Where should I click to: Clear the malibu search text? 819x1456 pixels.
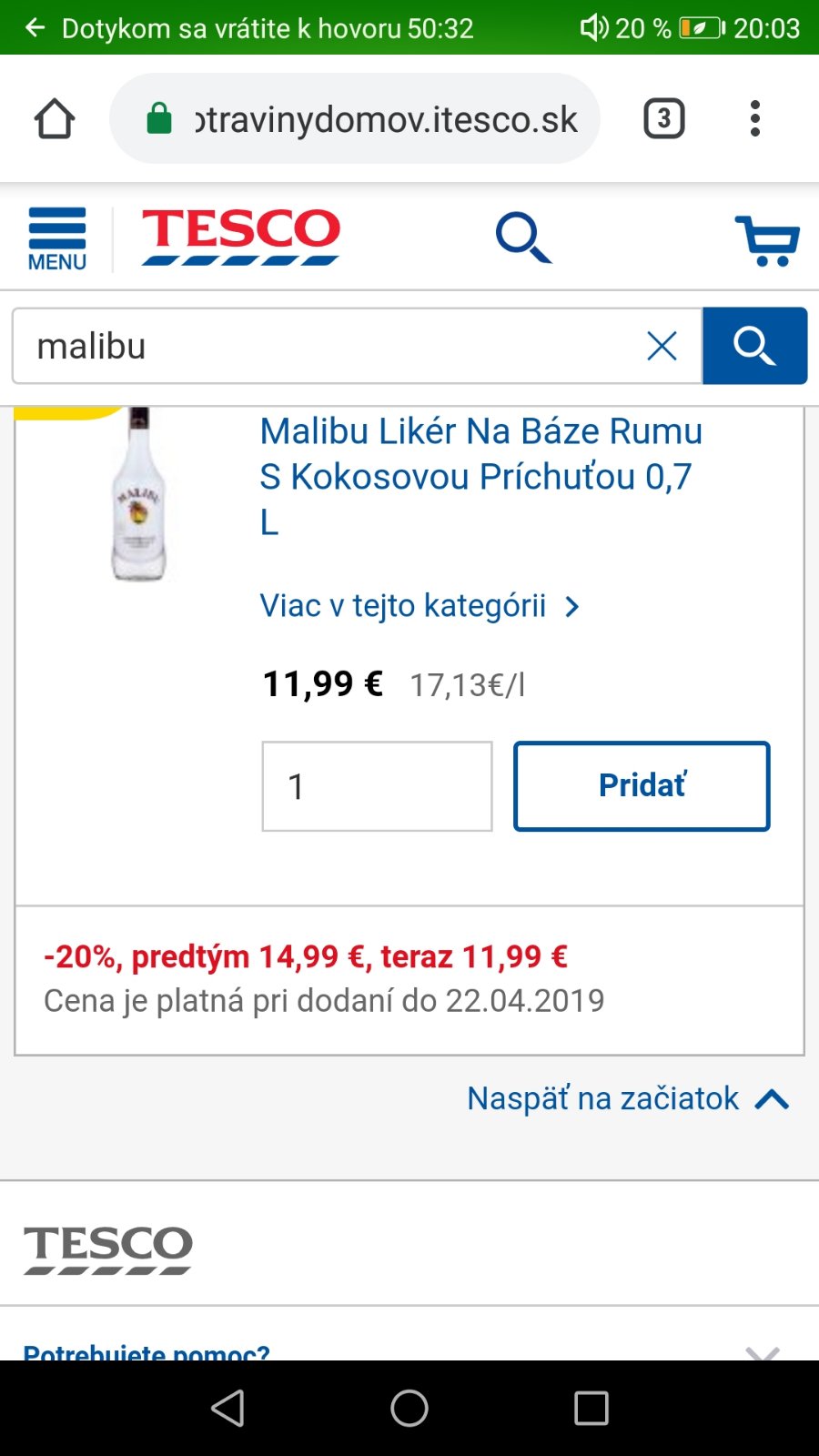click(x=662, y=346)
